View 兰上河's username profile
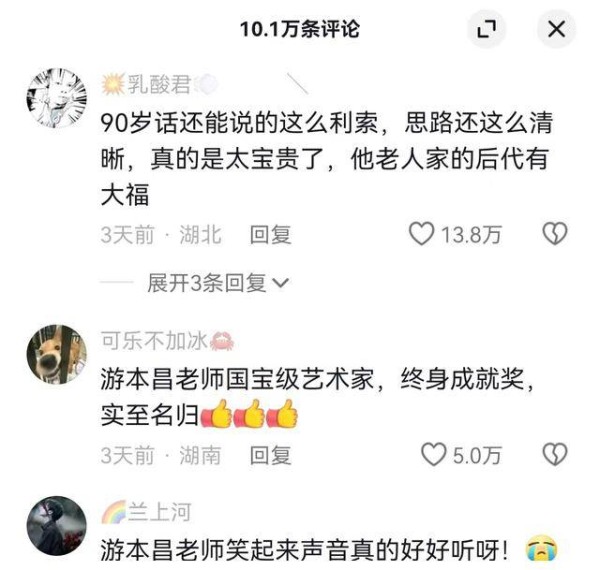Image resolution: width=600 pixels, height=570 pixels. [157, 513]
